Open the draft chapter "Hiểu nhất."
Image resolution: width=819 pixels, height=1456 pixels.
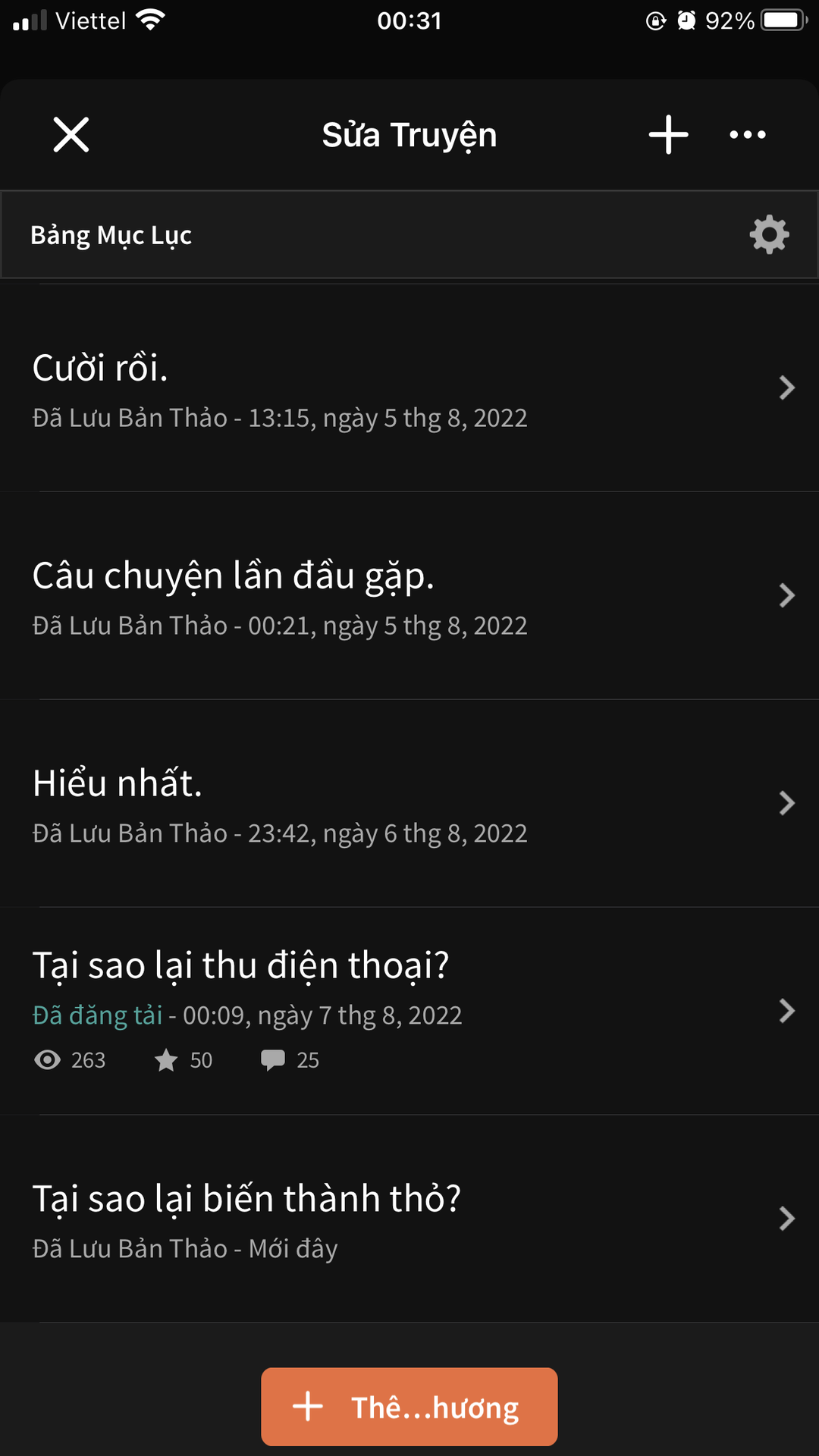pyautogui.click(x=409, y=804)
